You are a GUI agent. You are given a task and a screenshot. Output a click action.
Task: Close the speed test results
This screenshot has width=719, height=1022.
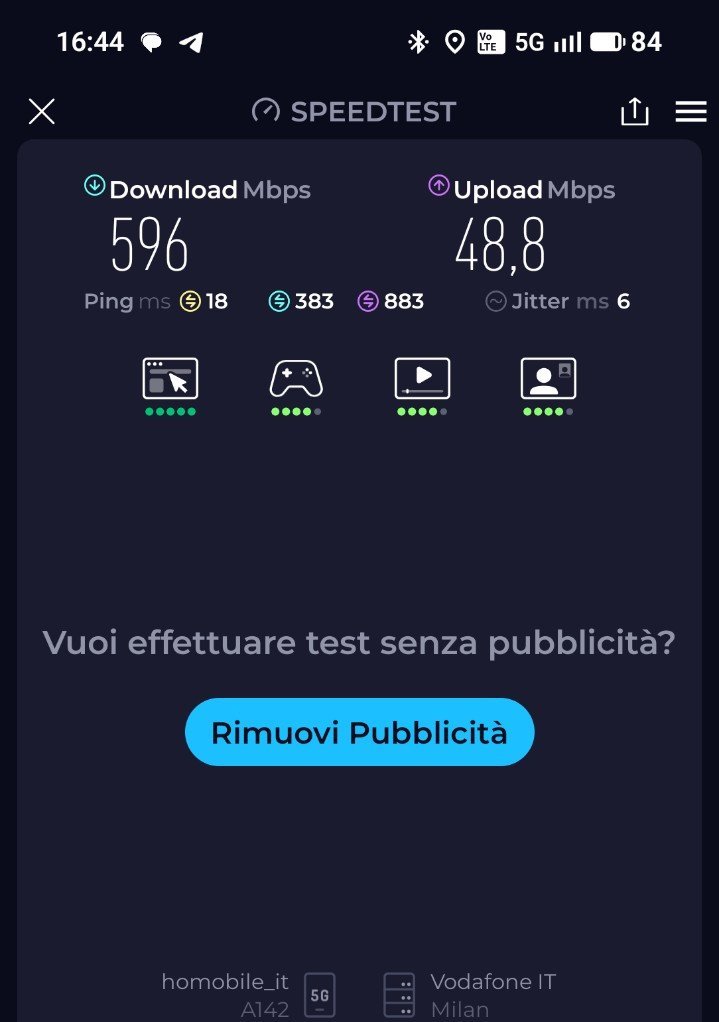41,111
